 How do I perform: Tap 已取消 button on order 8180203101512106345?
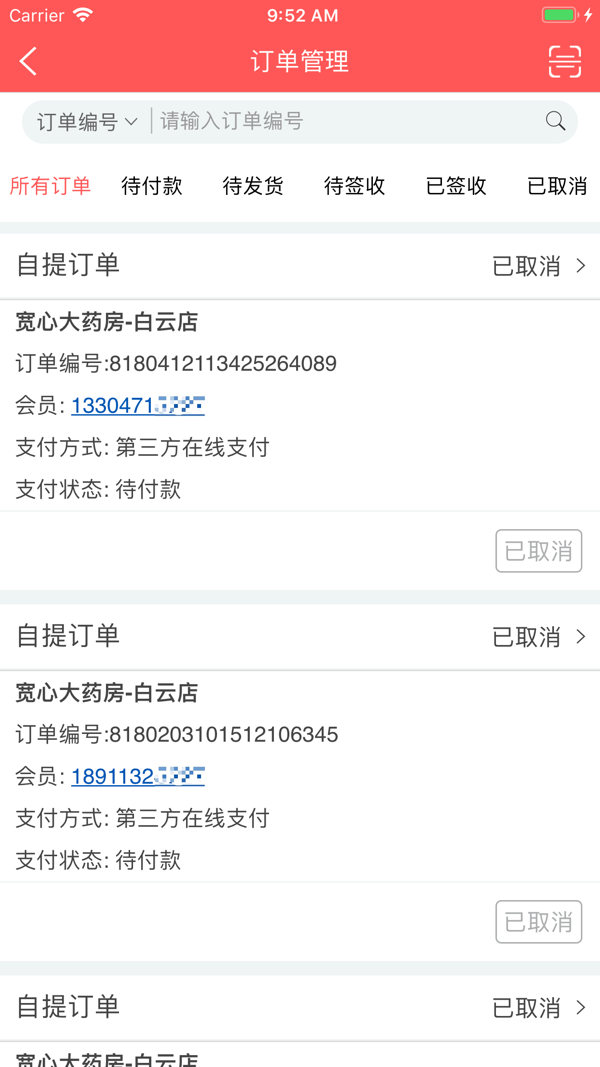pos(538,922)
